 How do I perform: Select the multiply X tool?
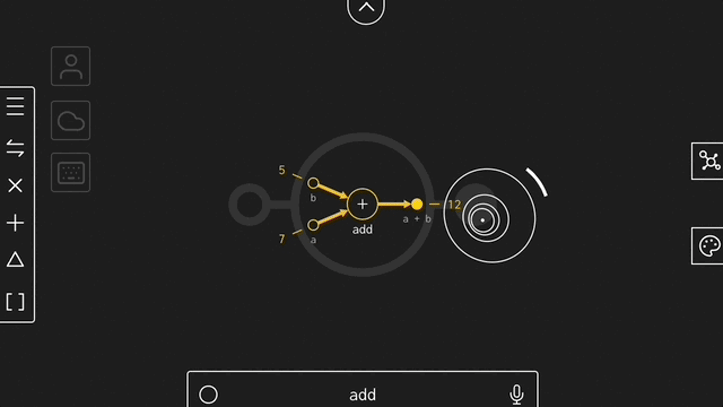click(x=15, y=186)
